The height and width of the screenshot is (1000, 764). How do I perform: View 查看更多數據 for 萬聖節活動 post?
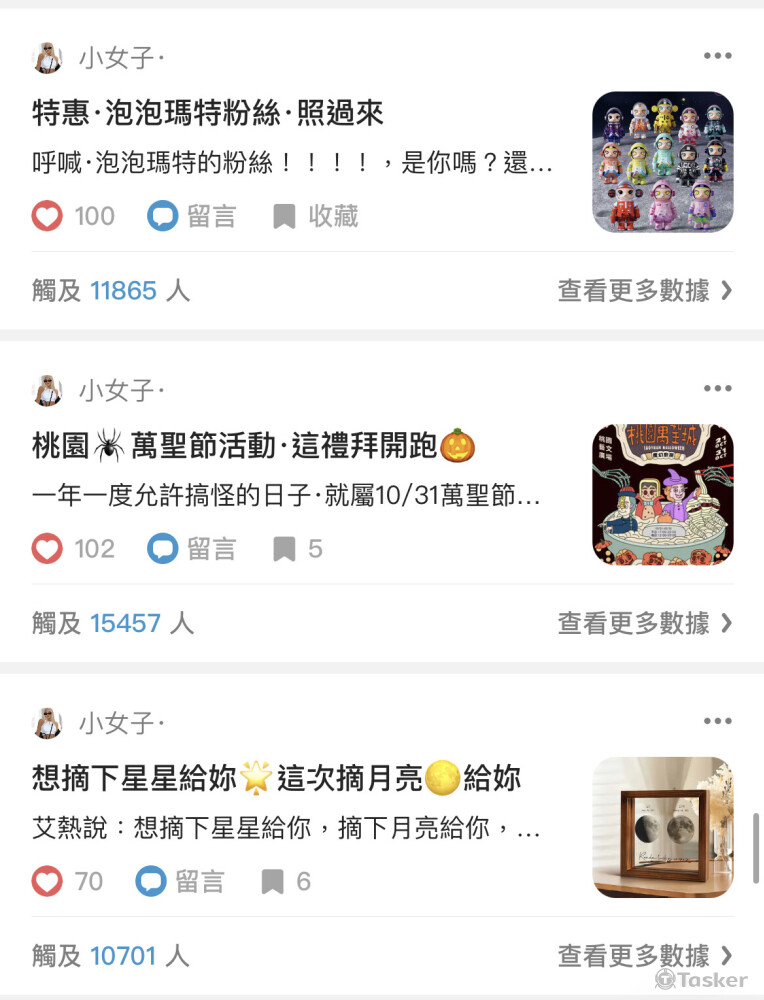pyautogui.click(x=645, y=623)
